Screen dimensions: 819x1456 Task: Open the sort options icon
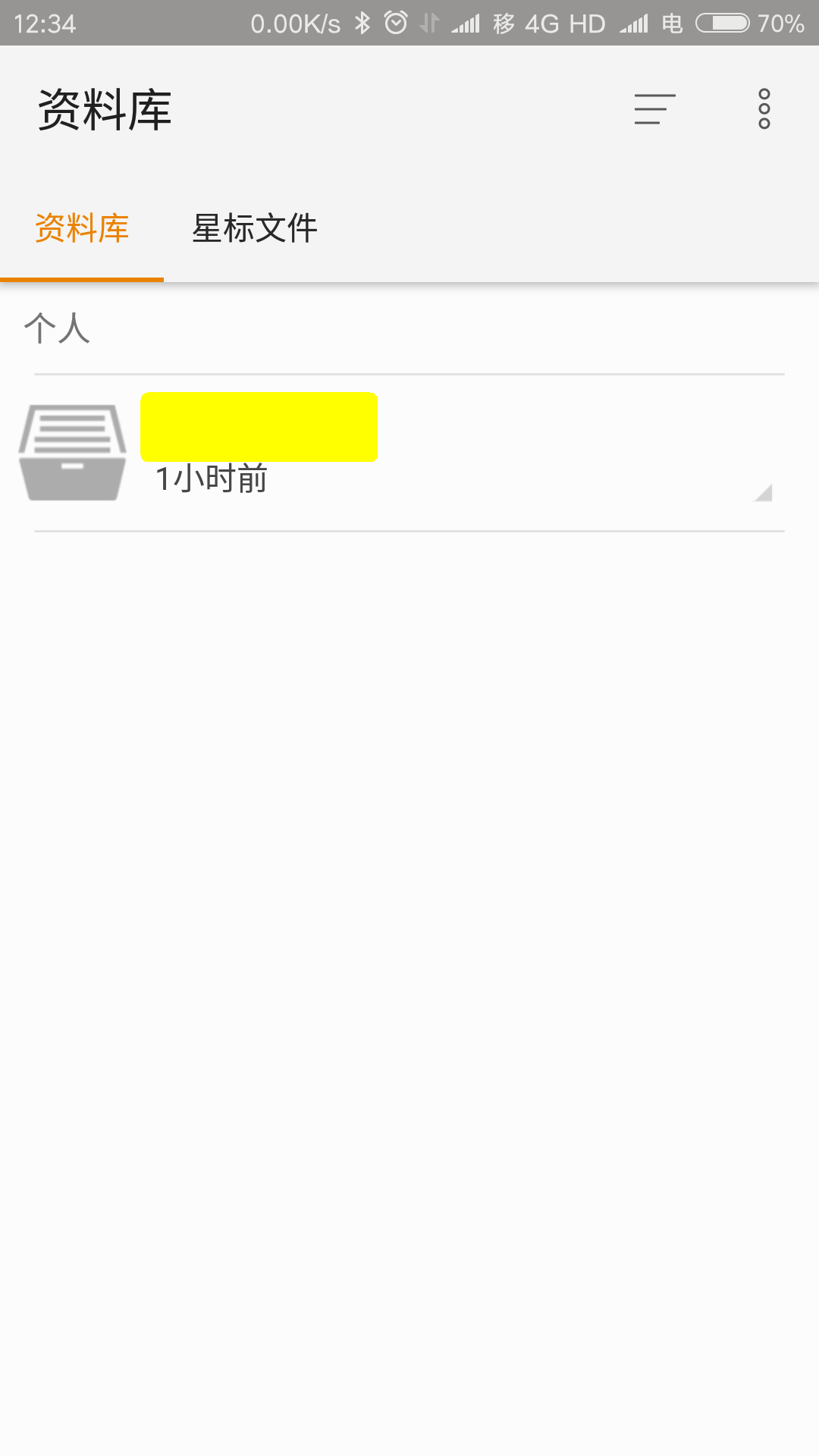tap(654, 109)
